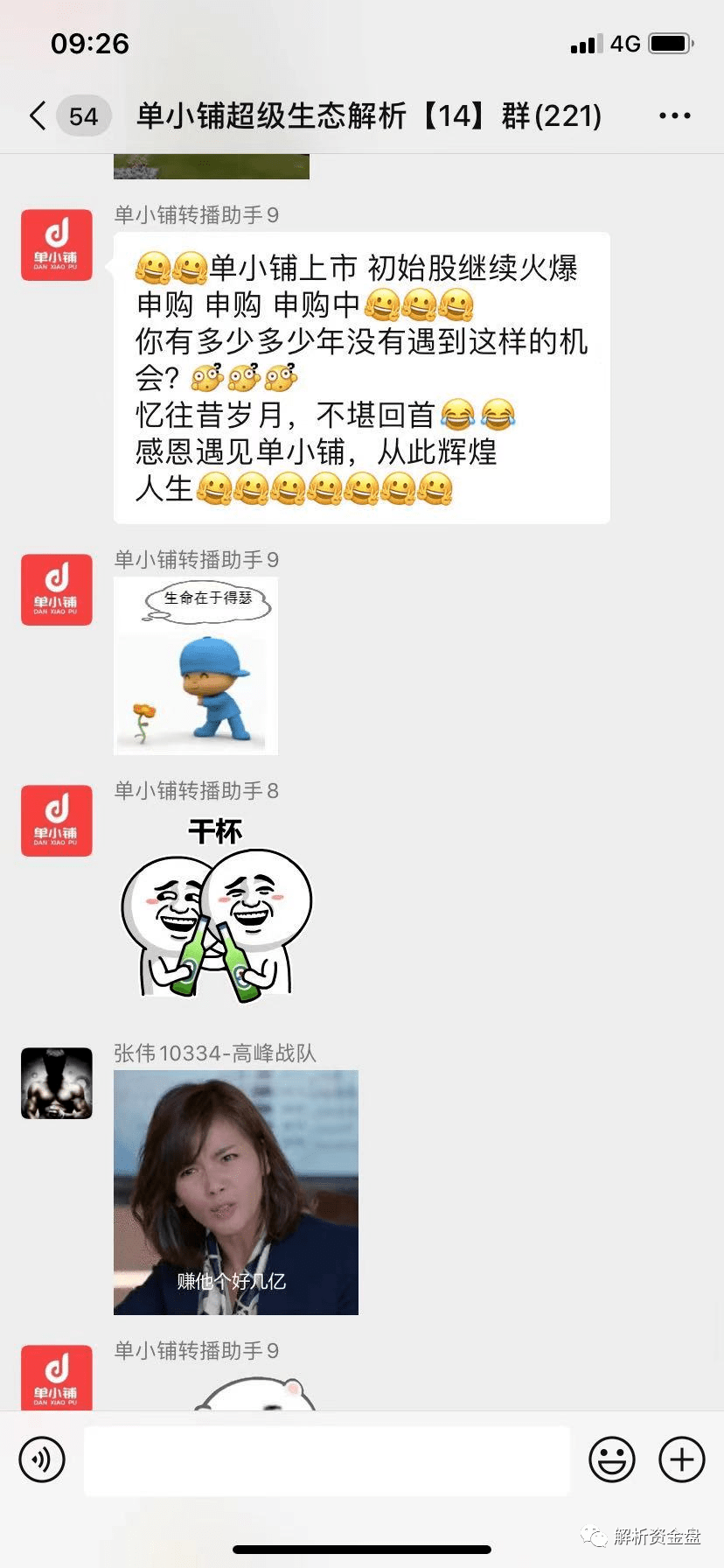The height and width of the screenshot is (1568, 724).
Task: Switch to voice input with speaker icon
Action: [42, 1459]
